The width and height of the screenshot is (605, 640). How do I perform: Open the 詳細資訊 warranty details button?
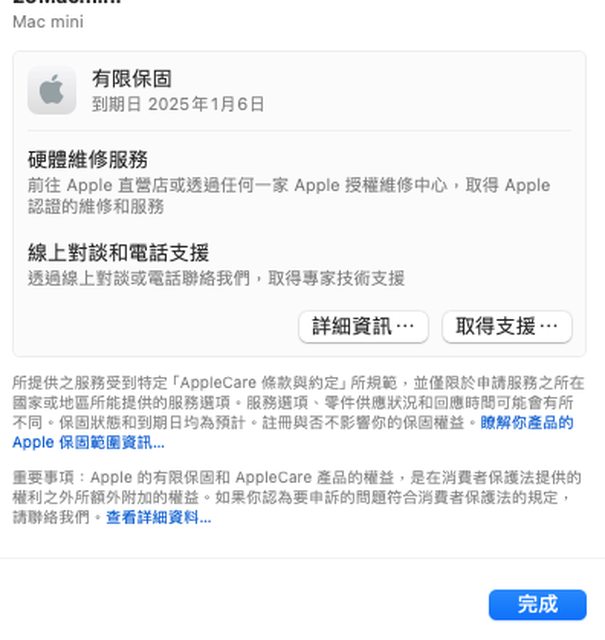coord(363,326)
